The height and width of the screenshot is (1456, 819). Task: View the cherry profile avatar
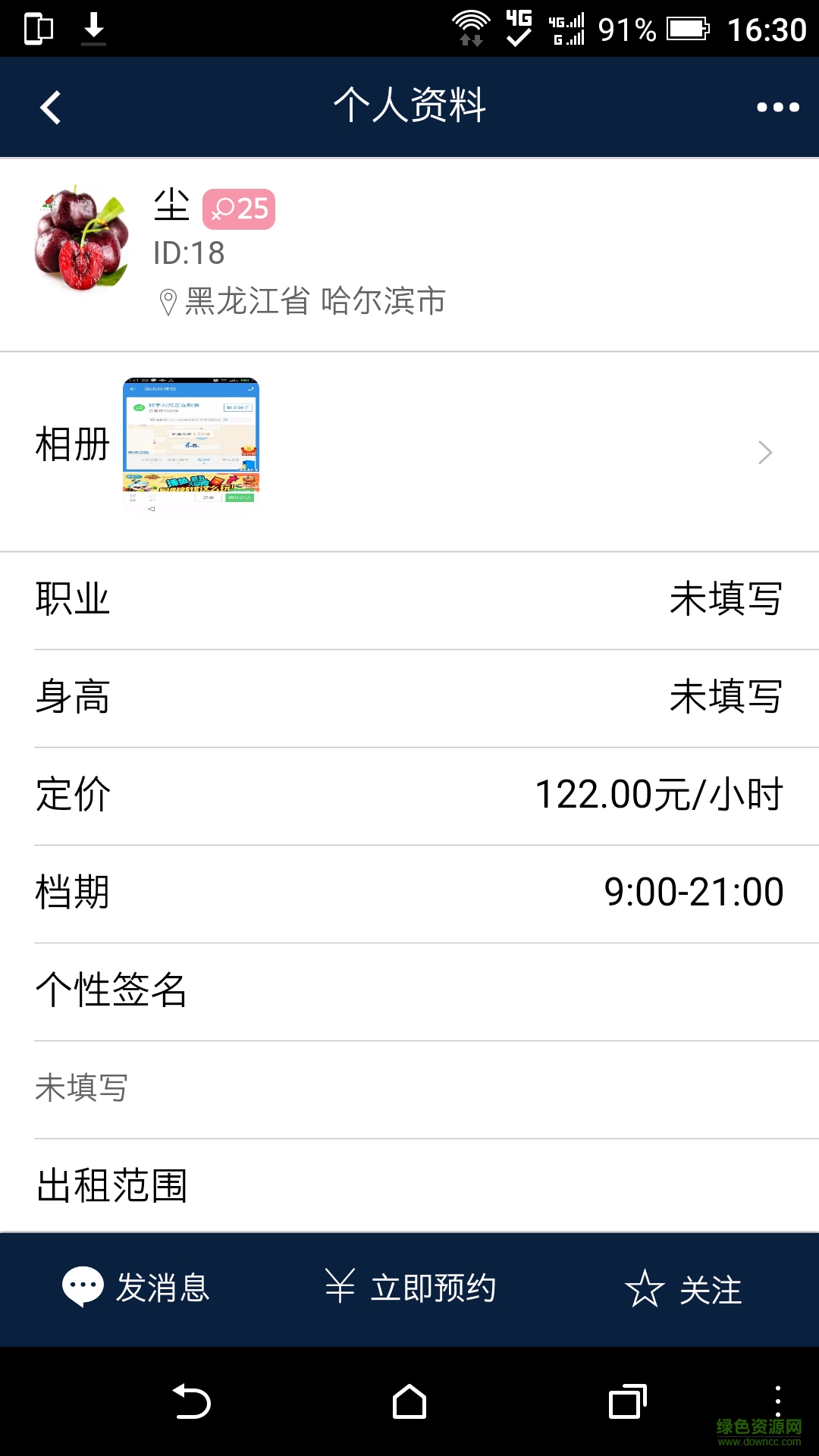(x=81, y=238)
